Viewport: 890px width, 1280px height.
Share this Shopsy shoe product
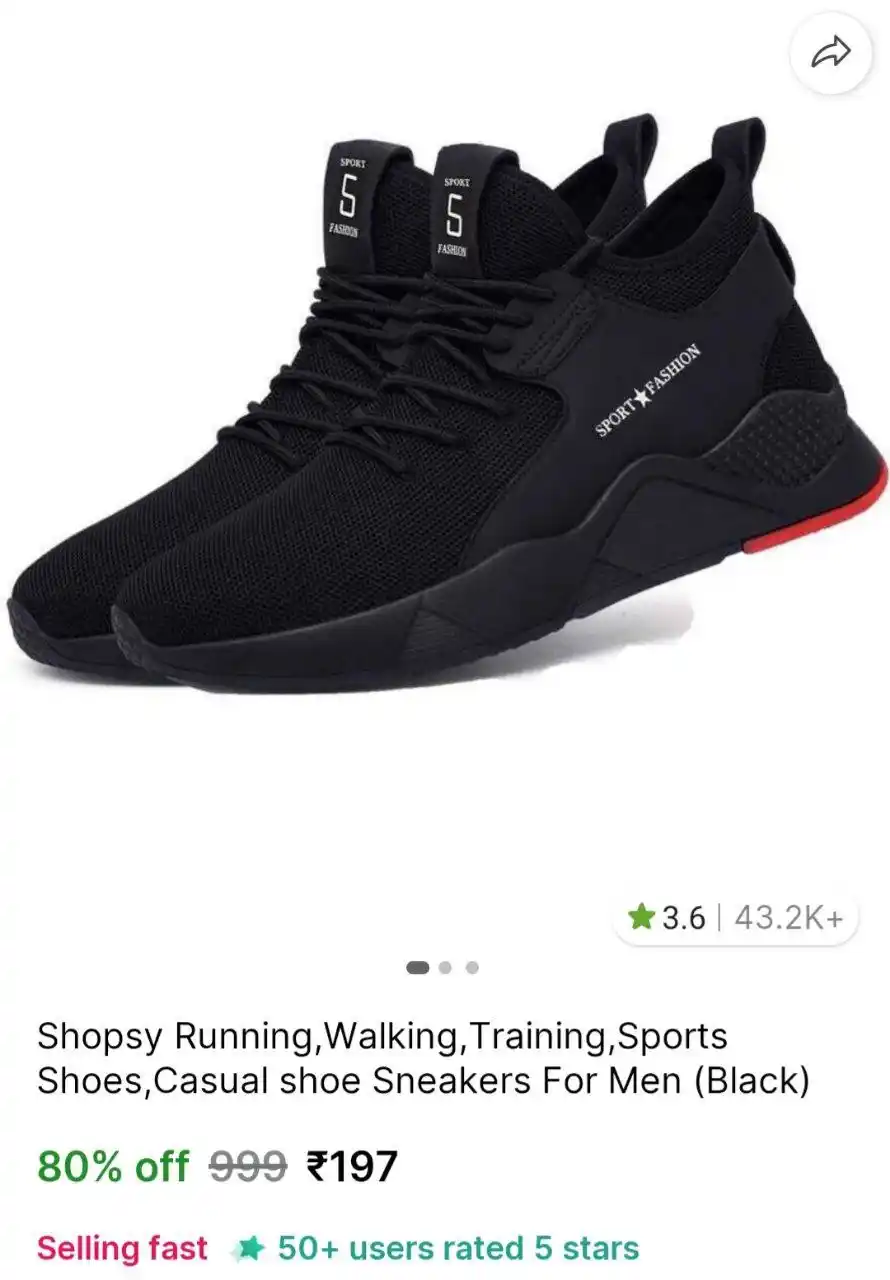pyautogui.click(x=830, y=54)
